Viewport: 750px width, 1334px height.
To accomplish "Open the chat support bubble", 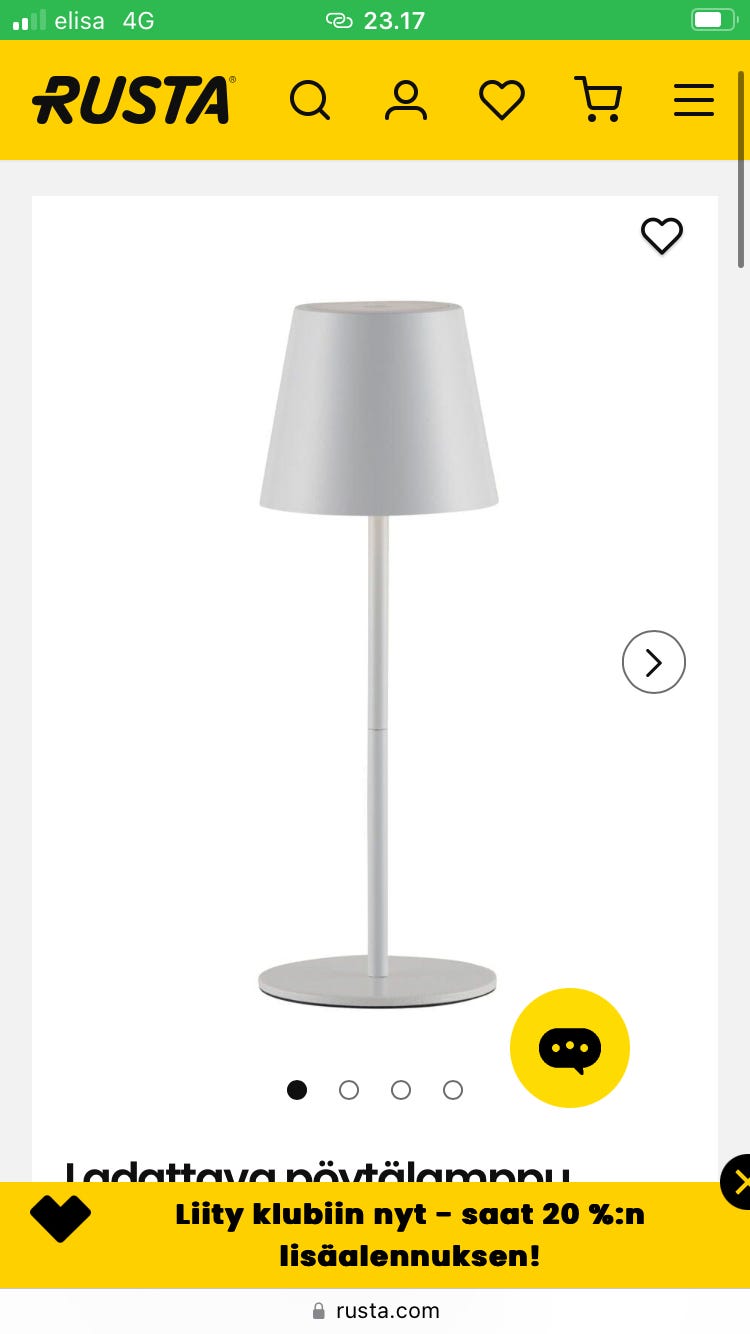I will pos(570,1048).
